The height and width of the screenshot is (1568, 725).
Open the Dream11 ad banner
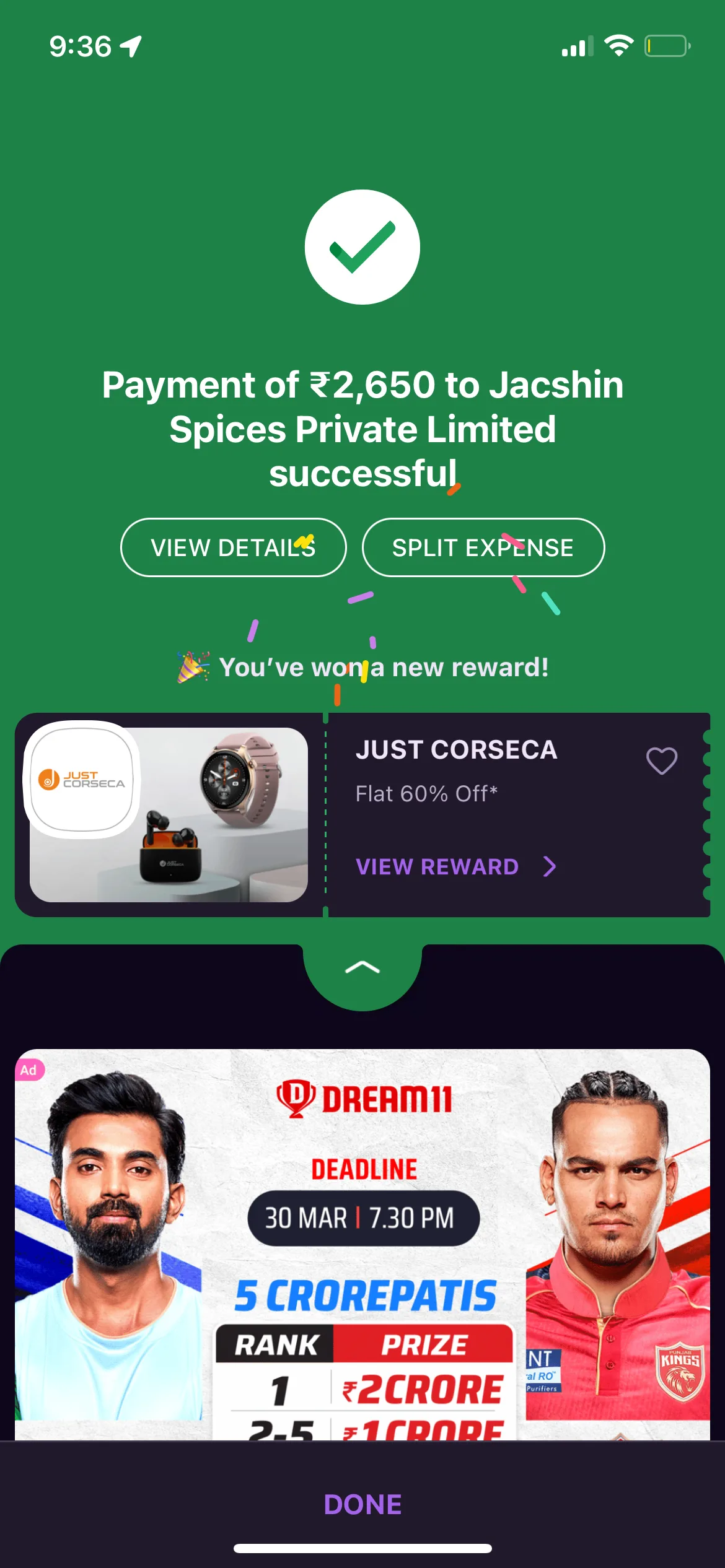click(362, 1244)
